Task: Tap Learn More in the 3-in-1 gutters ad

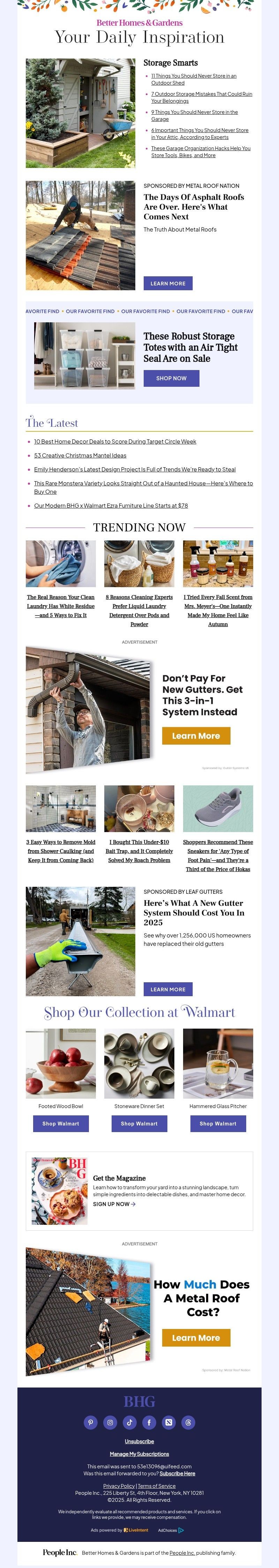Action: pyautogui.click(x=196, y=735)
